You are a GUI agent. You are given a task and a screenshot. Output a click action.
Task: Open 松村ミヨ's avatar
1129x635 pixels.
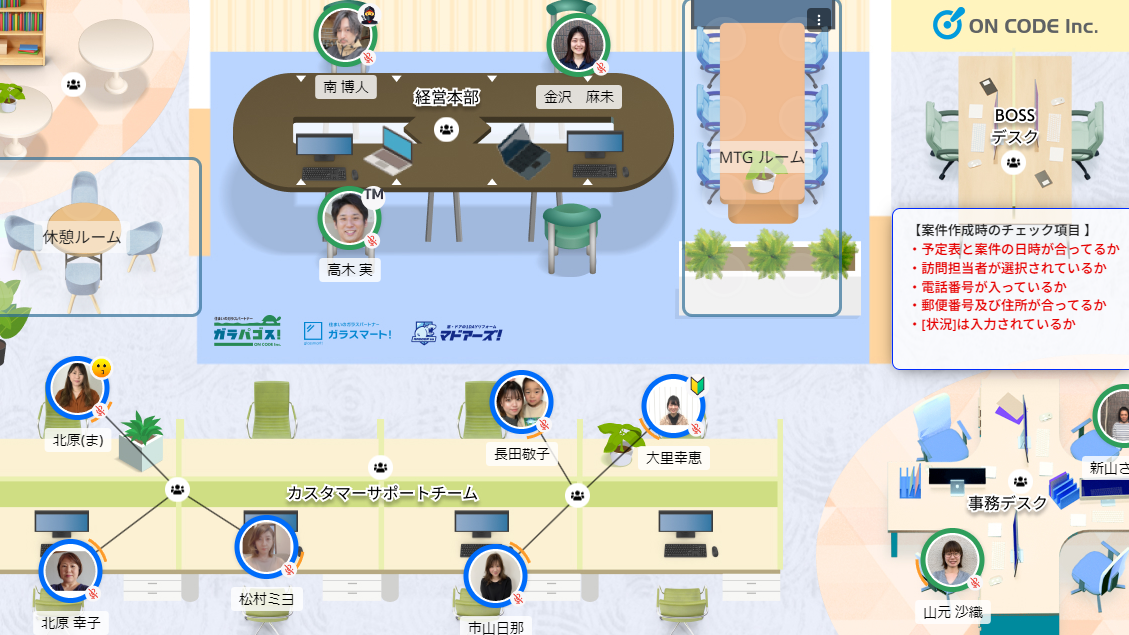(x=266, y=547)
